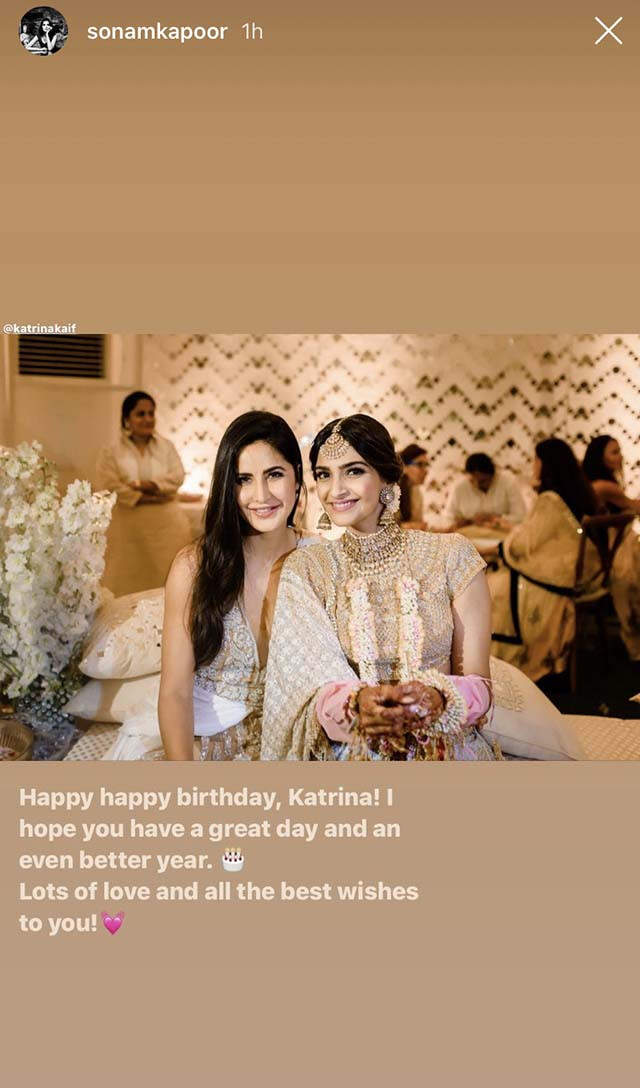This screenshot has width=640, height=1088.
Task: Open the @katrinakaif mention tag
Action: click(39, 328)
